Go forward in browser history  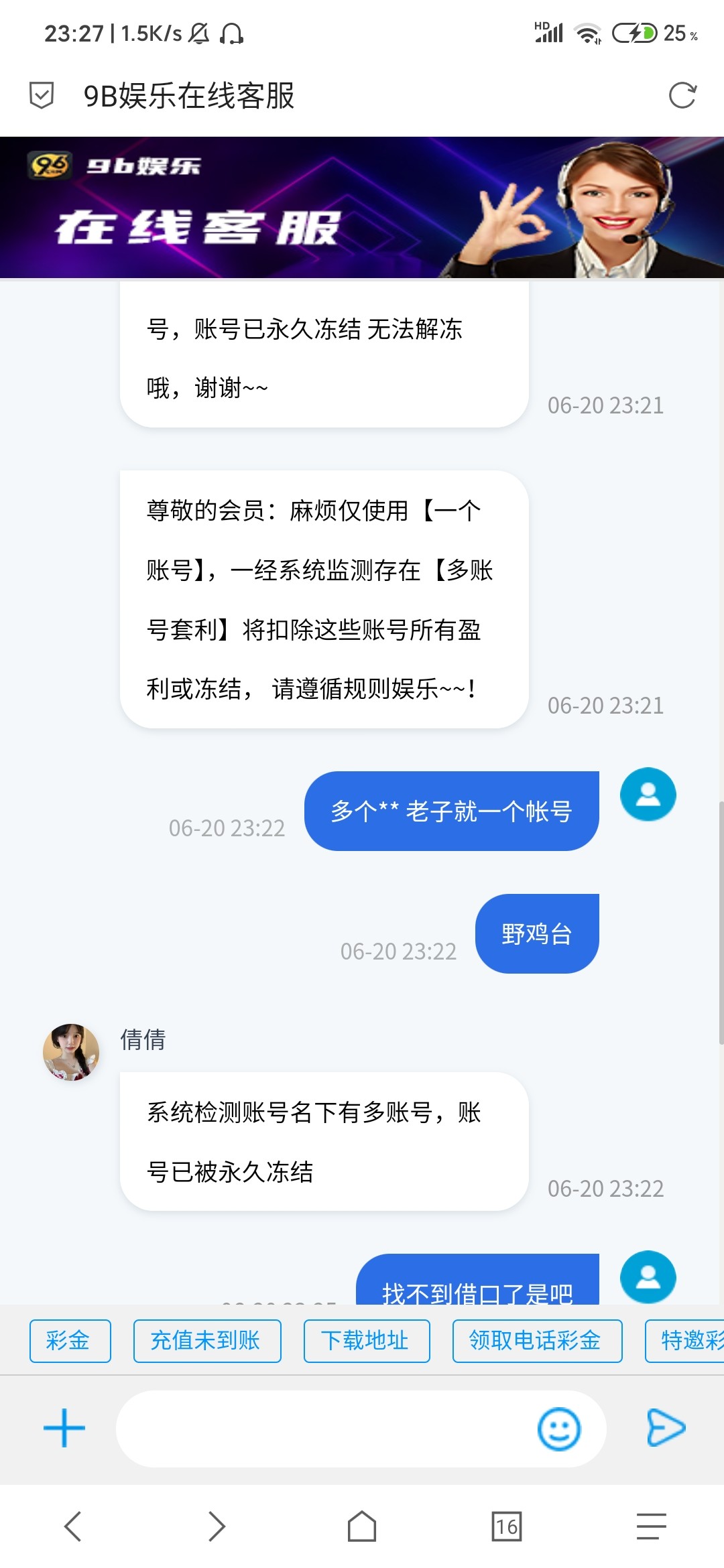pyautogui.click(x=217, y=1526)
